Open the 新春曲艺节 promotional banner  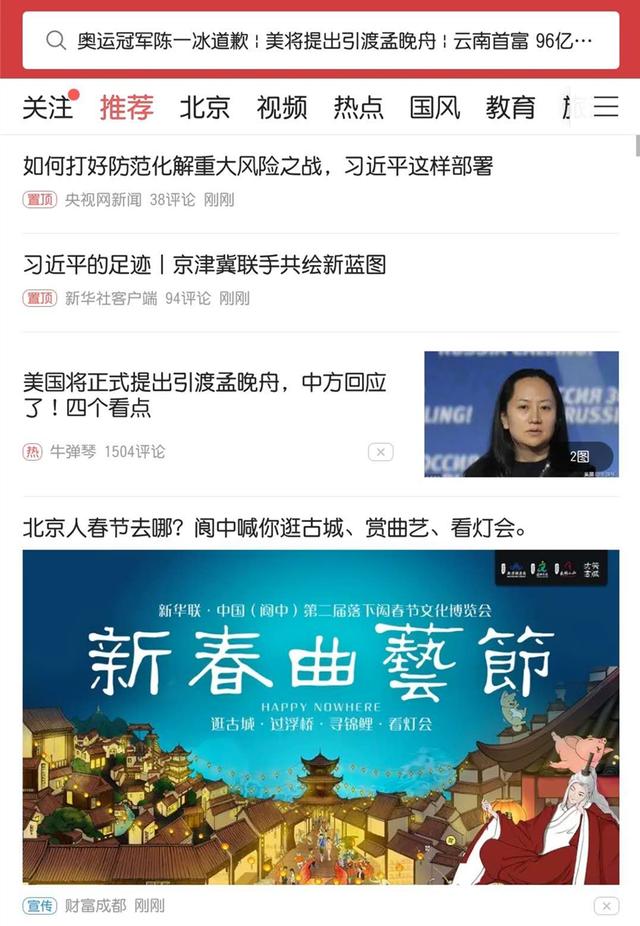pyautogui.click(x=320, y=716)
